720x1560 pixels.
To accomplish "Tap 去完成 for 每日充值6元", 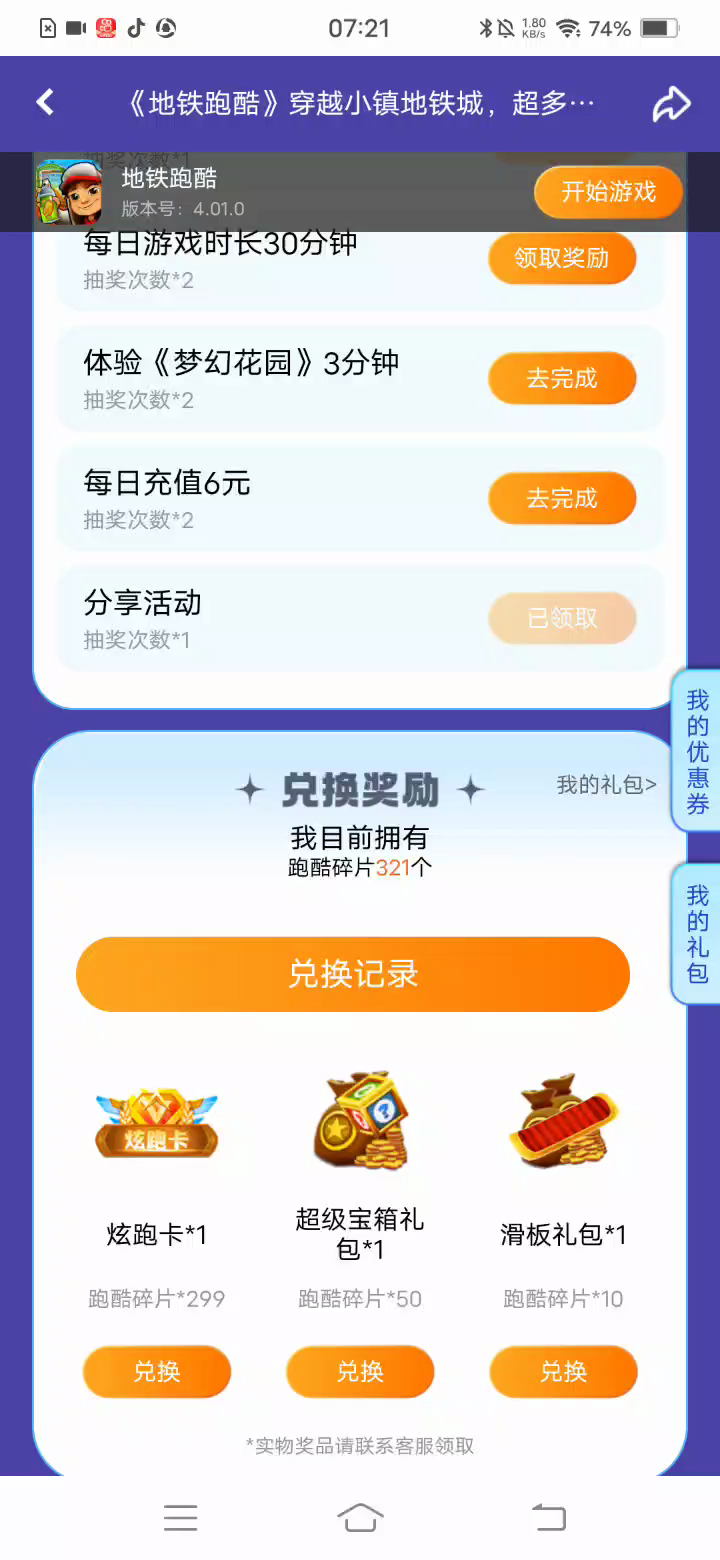I will click(561, 498).
